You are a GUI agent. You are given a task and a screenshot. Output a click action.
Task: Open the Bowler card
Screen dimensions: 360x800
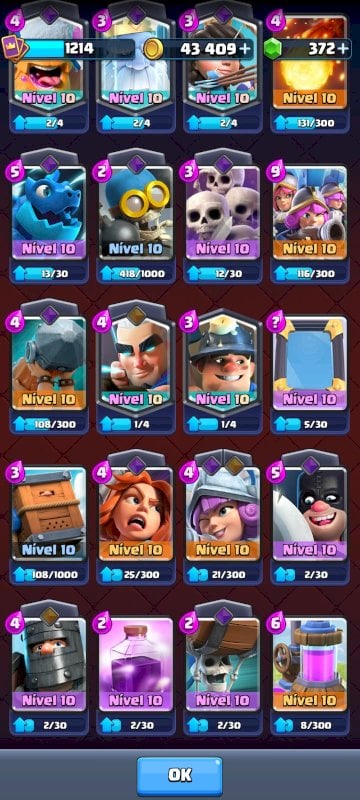pyautogui.click(x=49, y=368)
